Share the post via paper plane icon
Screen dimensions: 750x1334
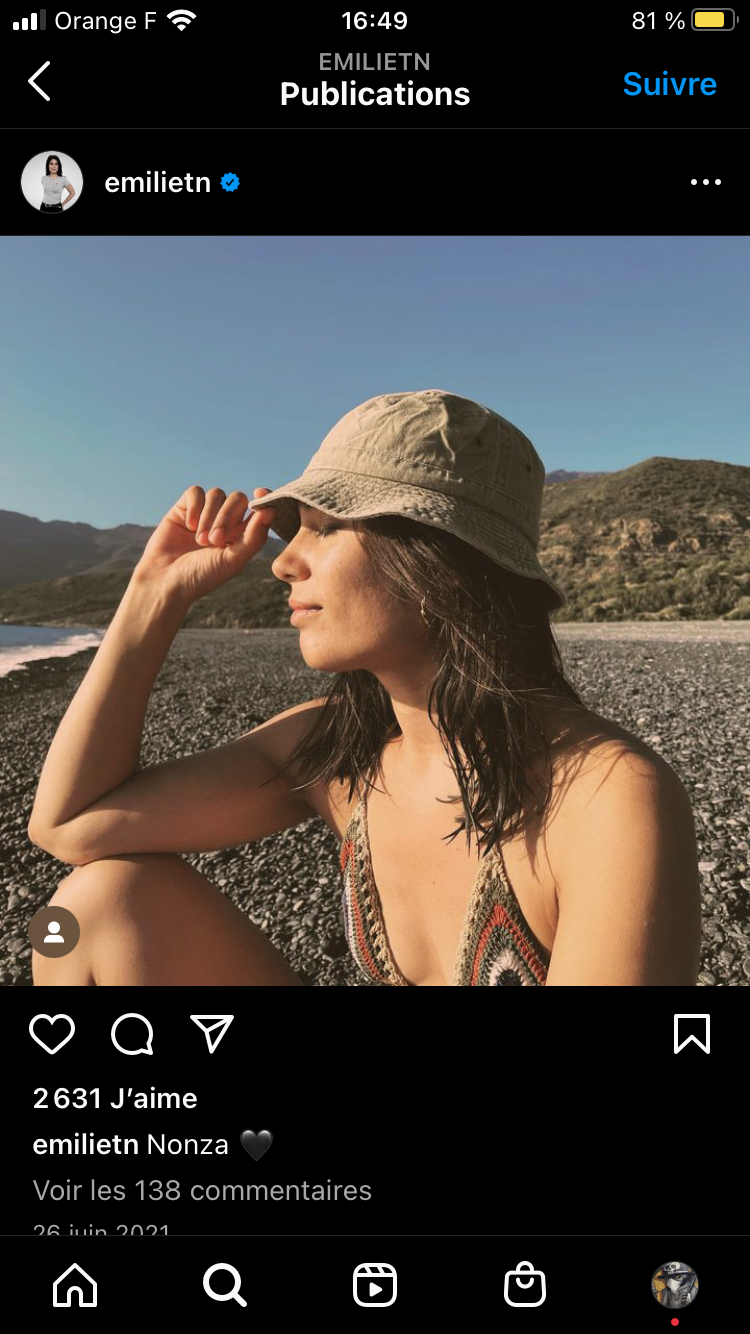tap(212, 1034)
